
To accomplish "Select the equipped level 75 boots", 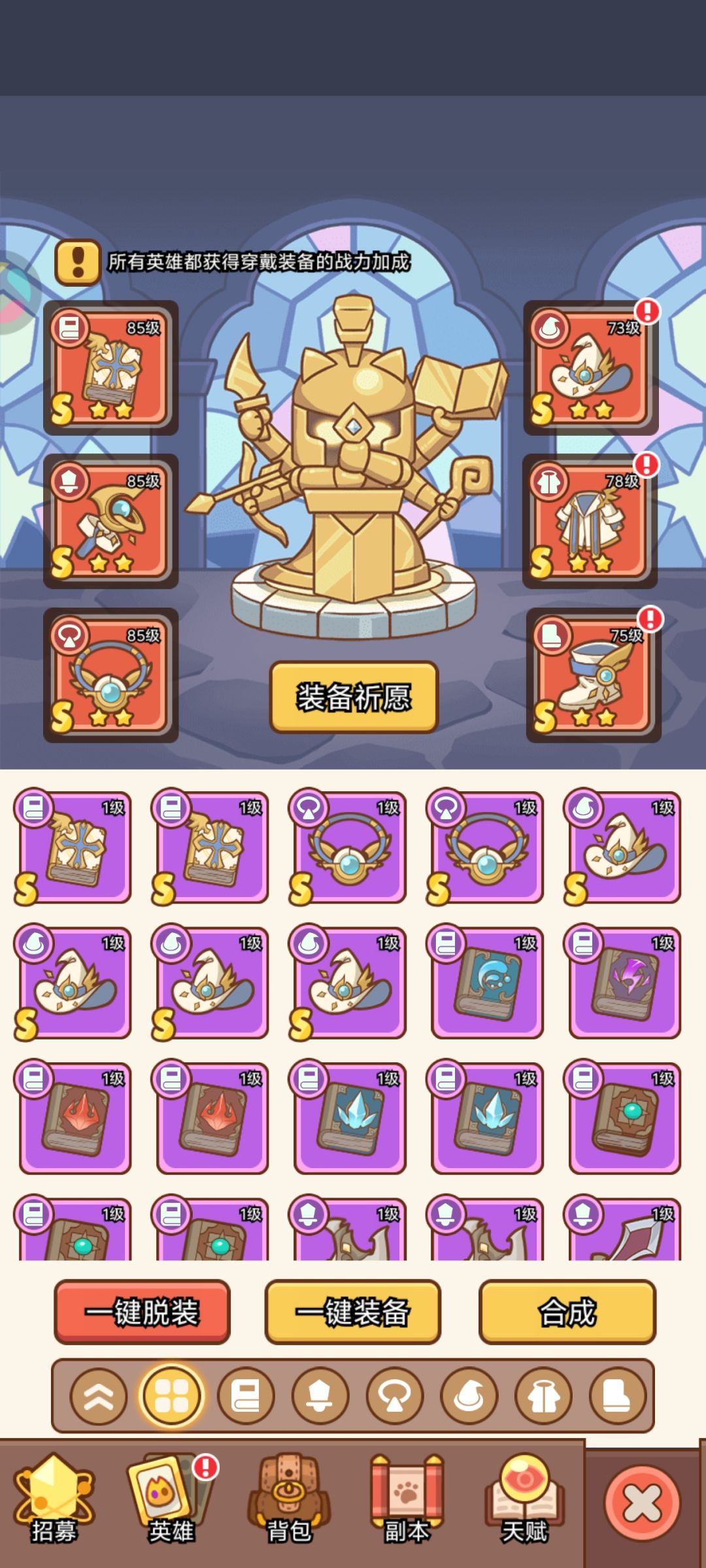I will point(594,675).
